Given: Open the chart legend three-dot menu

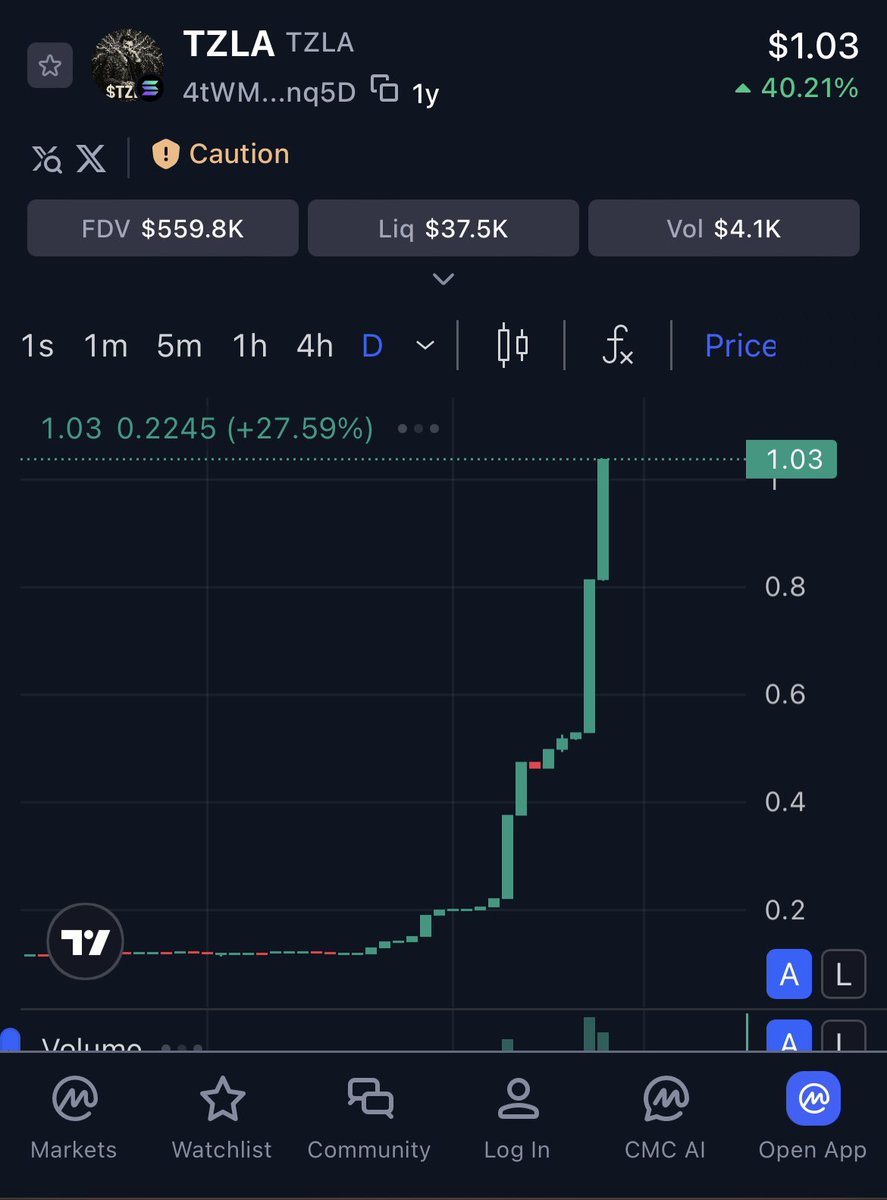Looking at the screenshot, I should pyautogui.click(x=418, y=429).
